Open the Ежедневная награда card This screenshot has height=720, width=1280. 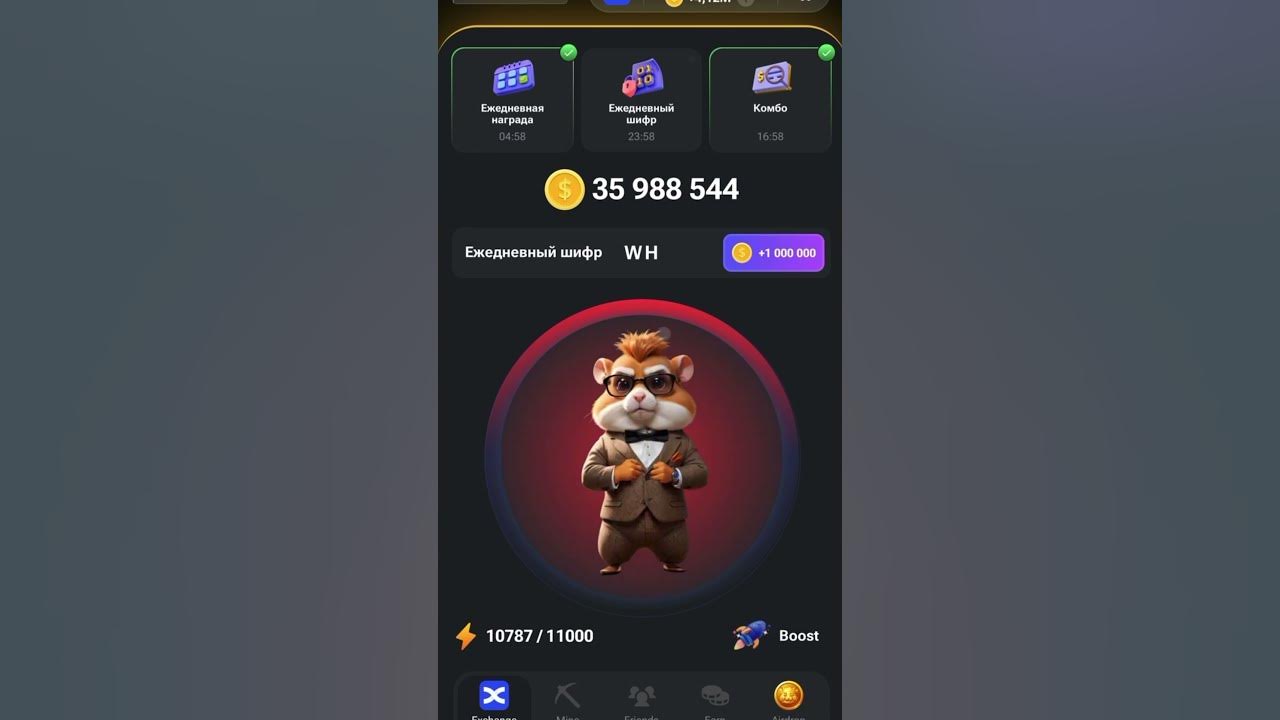(512, 100)
